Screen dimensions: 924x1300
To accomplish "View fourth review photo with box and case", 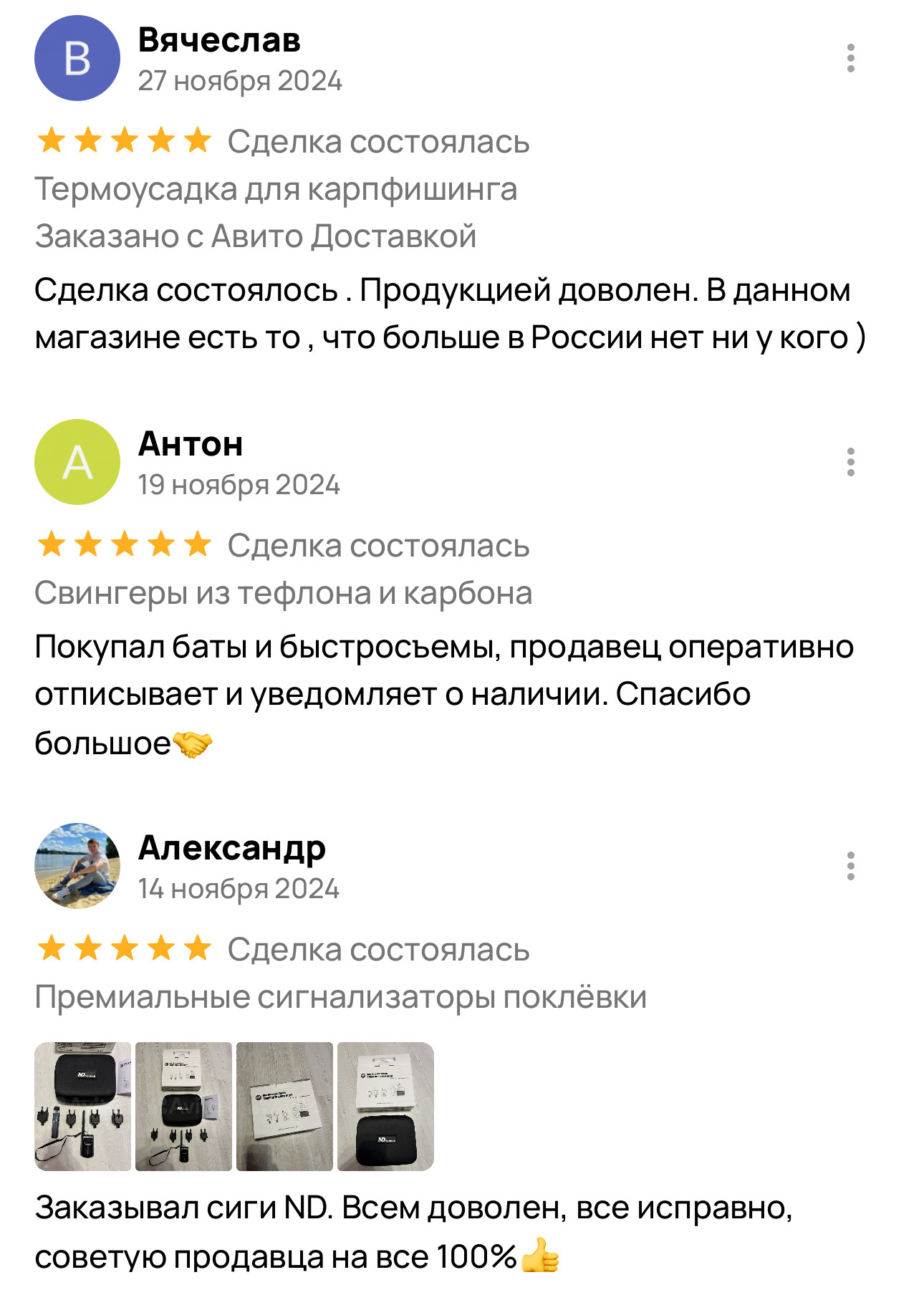I will 385,1106.
